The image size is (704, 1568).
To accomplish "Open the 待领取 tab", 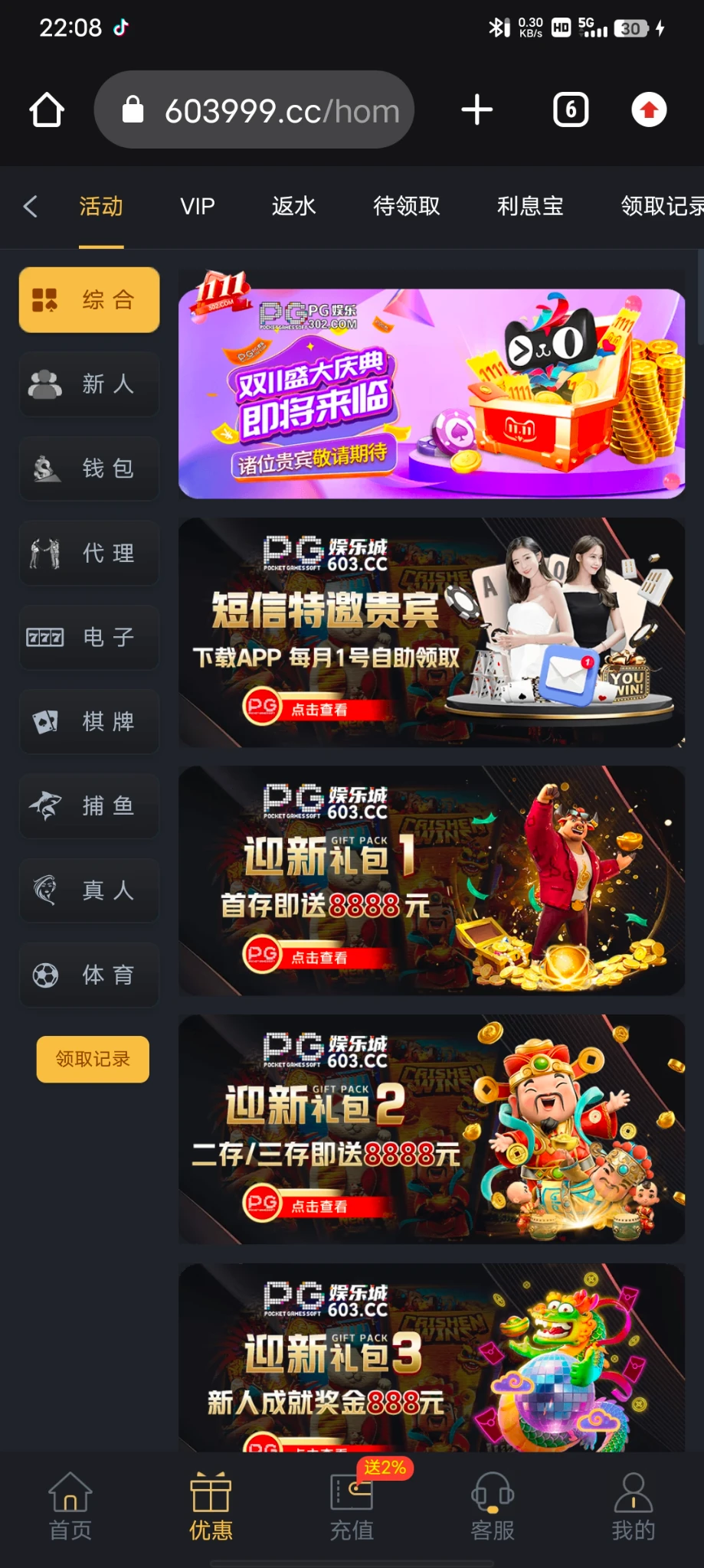I will 406,206.
